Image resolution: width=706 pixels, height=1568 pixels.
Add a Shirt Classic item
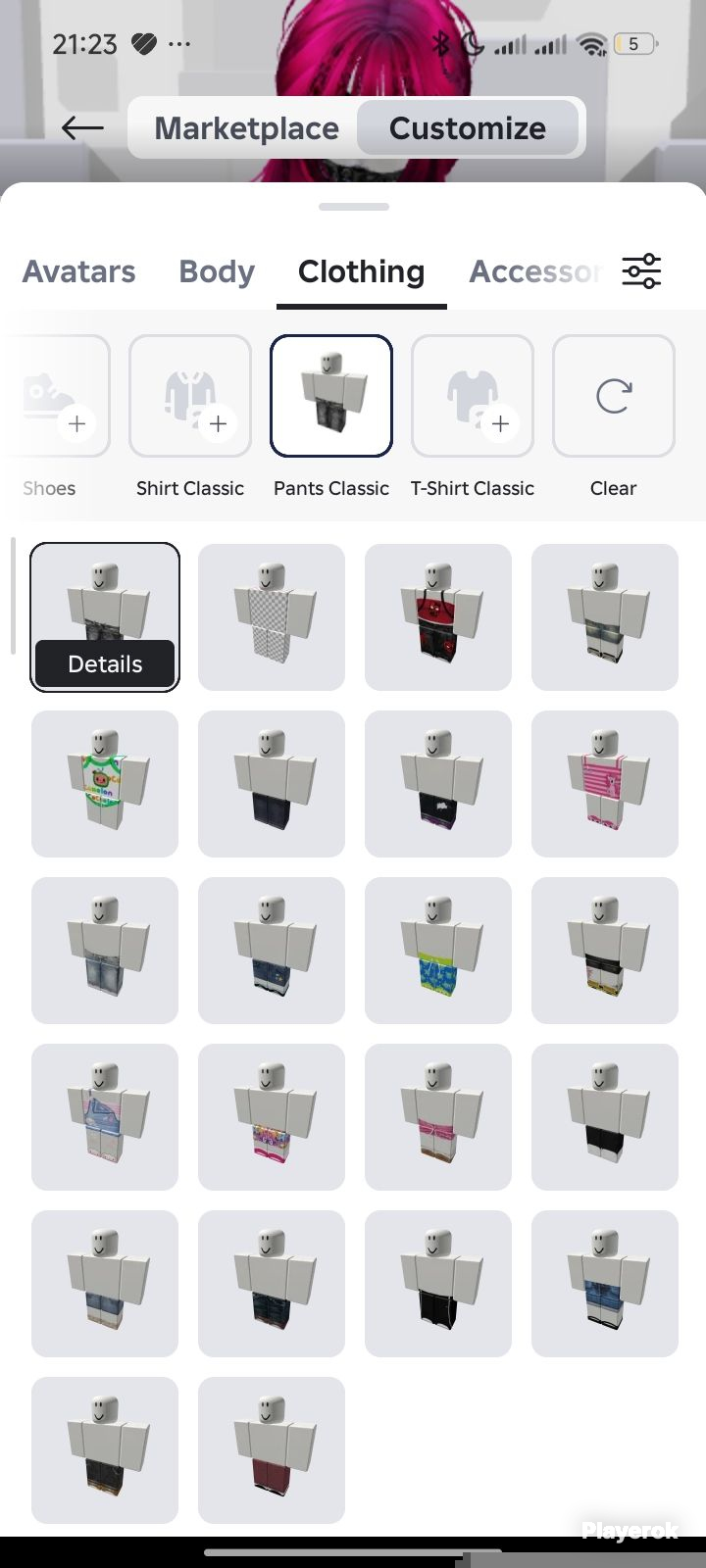[190, 396]
